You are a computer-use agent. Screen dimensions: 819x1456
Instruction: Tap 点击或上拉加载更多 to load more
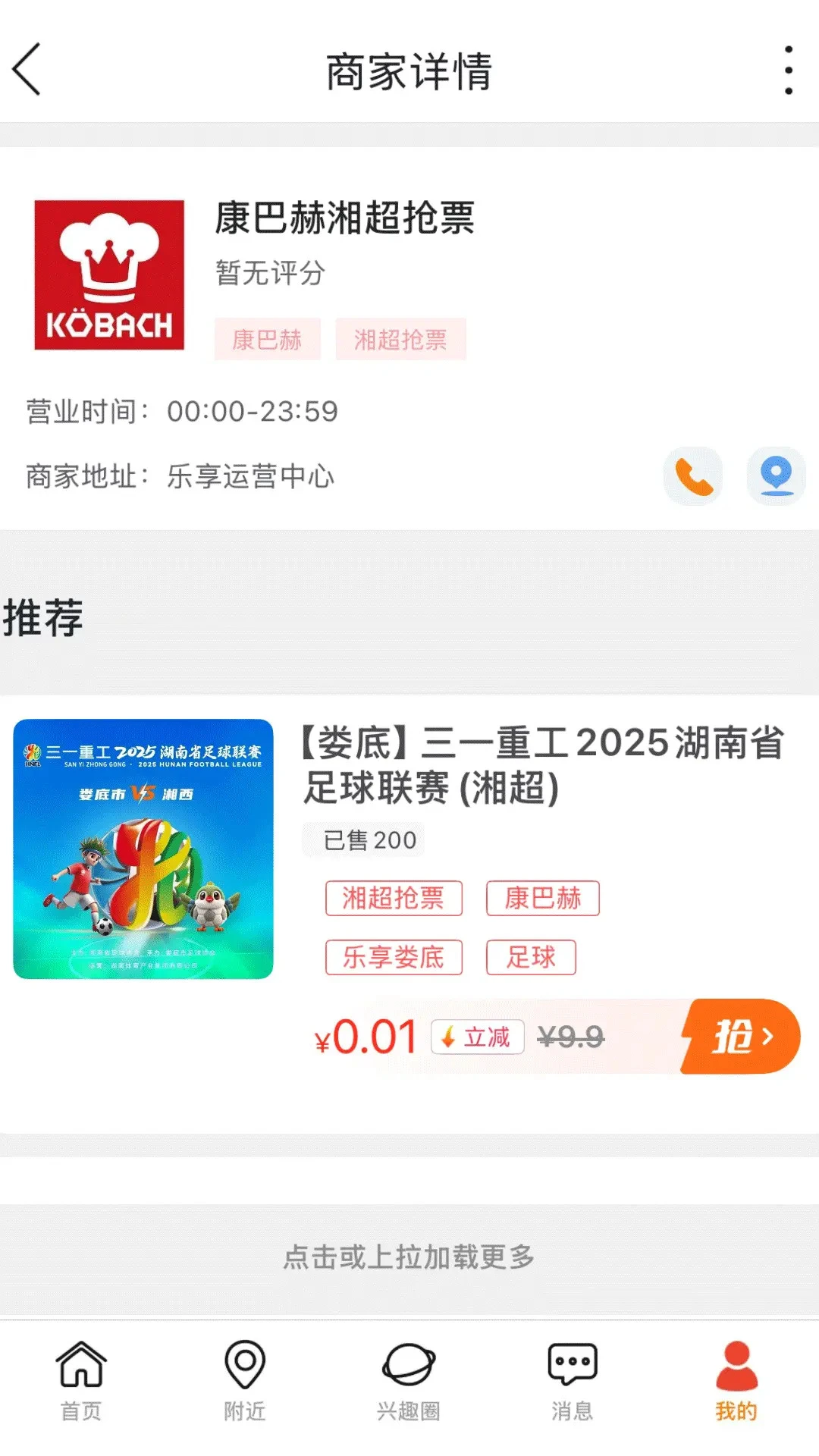tap(409, 1256)
